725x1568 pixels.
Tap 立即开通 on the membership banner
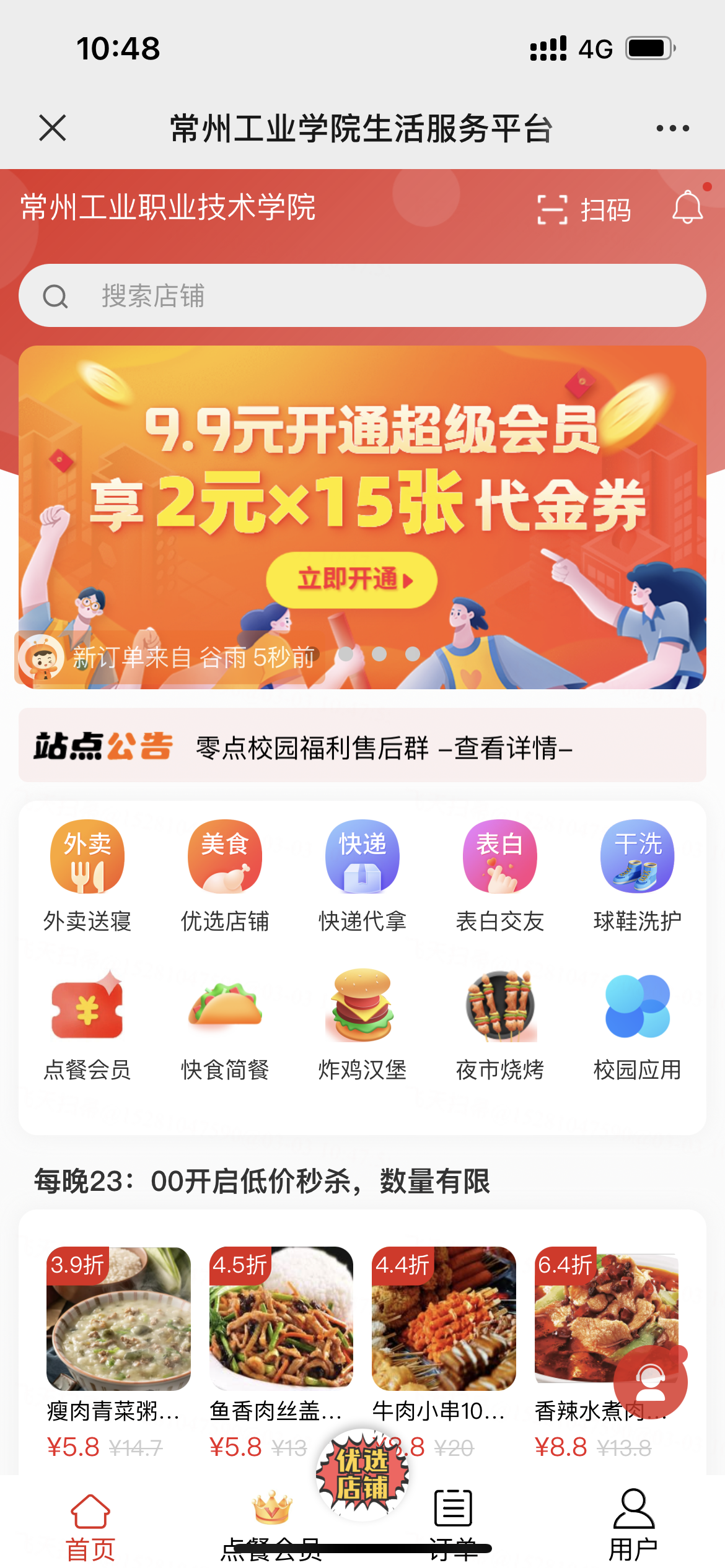click(352, 580)
